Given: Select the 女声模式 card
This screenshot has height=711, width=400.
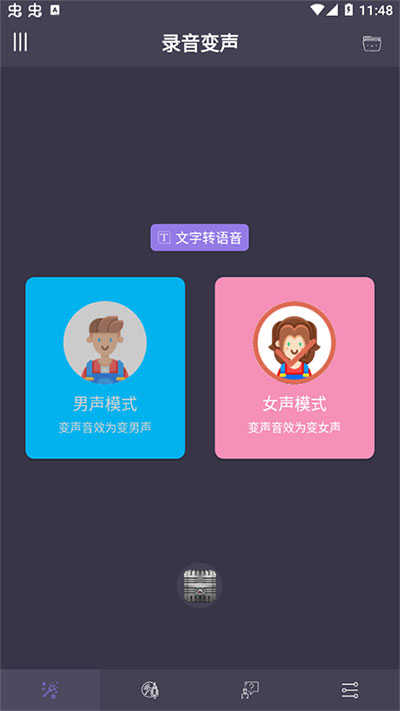Looking at the screenshot, I should 295,368.
